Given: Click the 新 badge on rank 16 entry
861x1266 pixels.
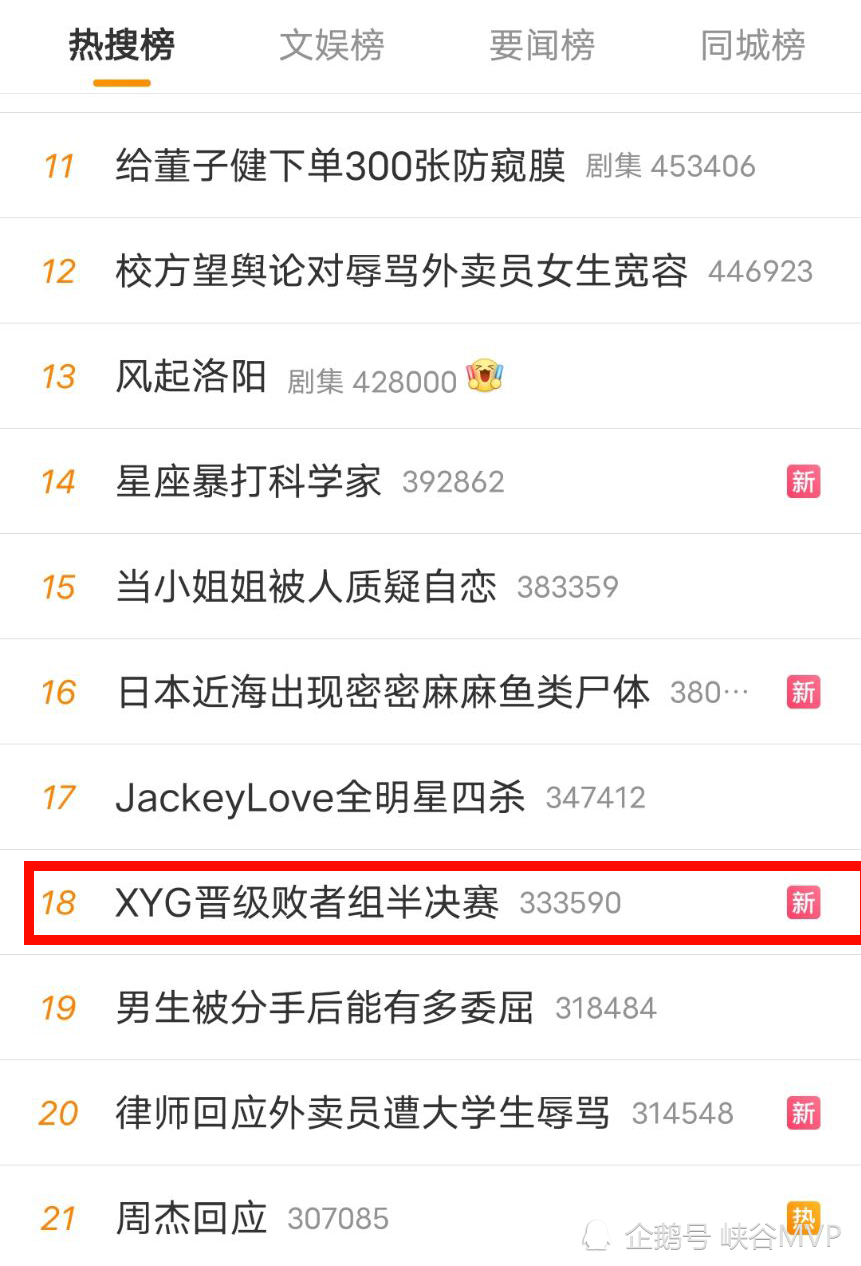Looking at the screenshot, I should click(x=802, y=691).
